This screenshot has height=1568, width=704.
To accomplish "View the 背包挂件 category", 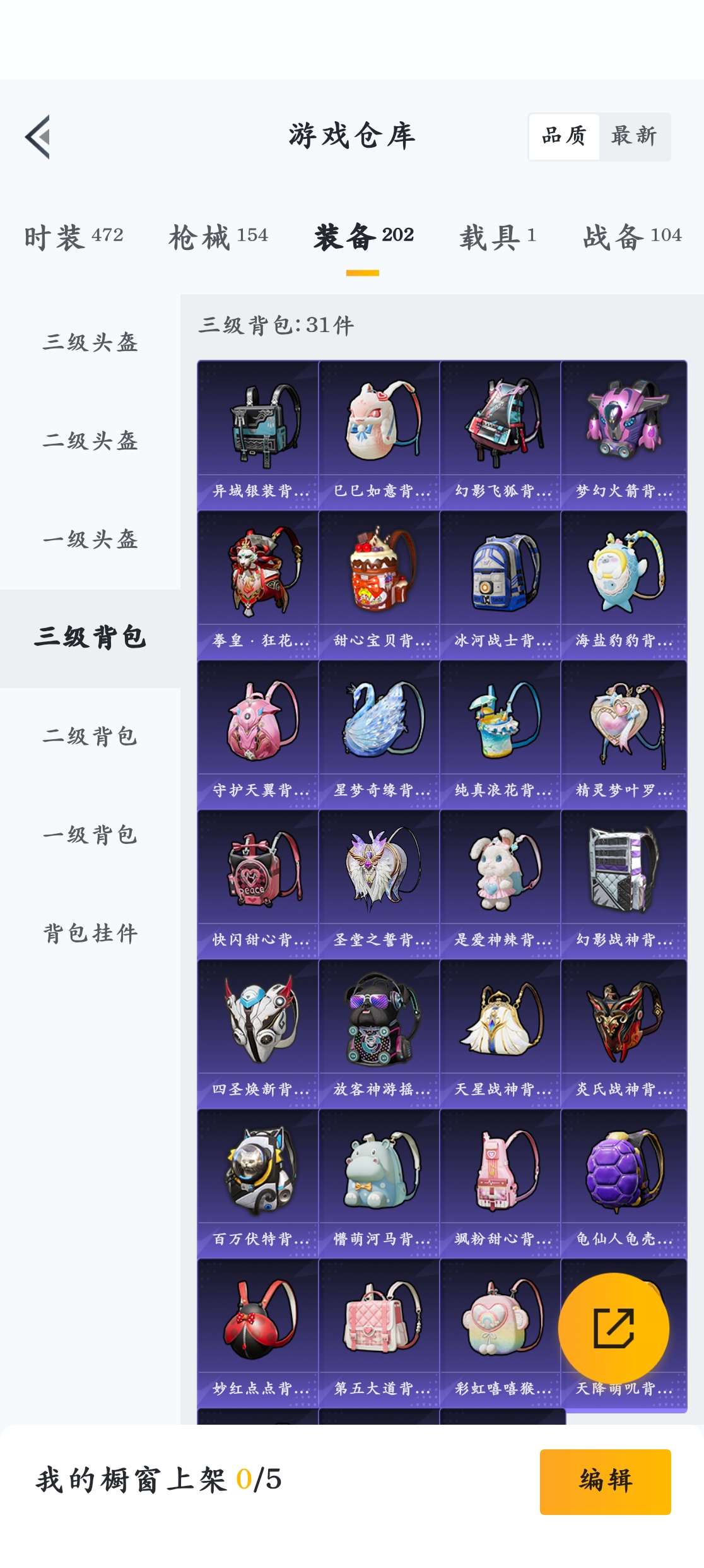I will pos(90,933).
